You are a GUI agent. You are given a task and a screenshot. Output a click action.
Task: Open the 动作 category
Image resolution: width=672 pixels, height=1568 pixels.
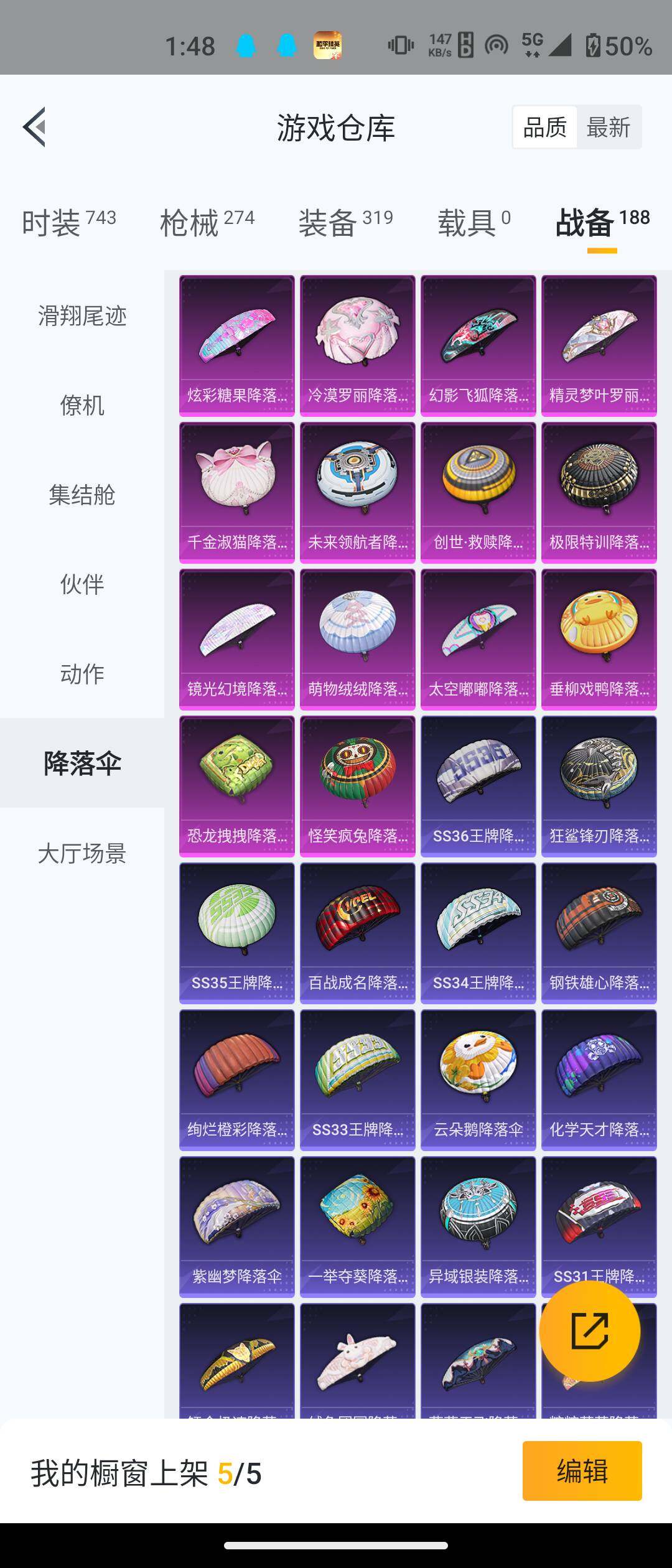point(82,674)
